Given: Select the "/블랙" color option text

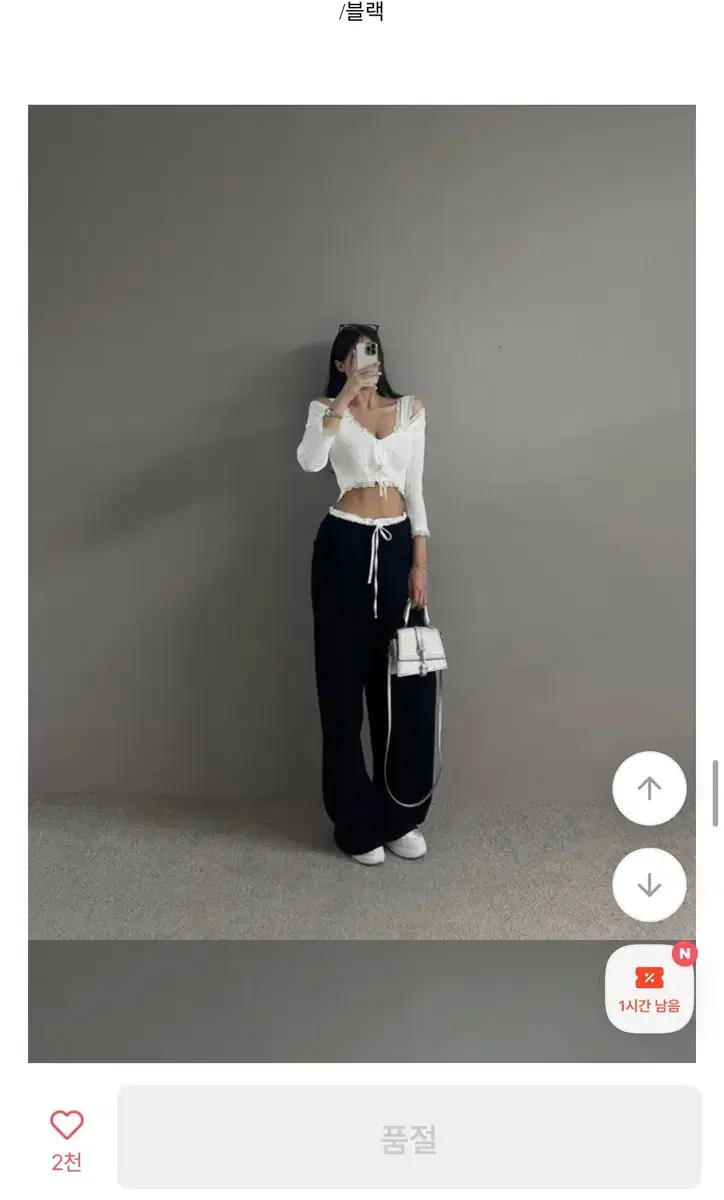Looking at the screenshot, I should click(x=362, y=12).
